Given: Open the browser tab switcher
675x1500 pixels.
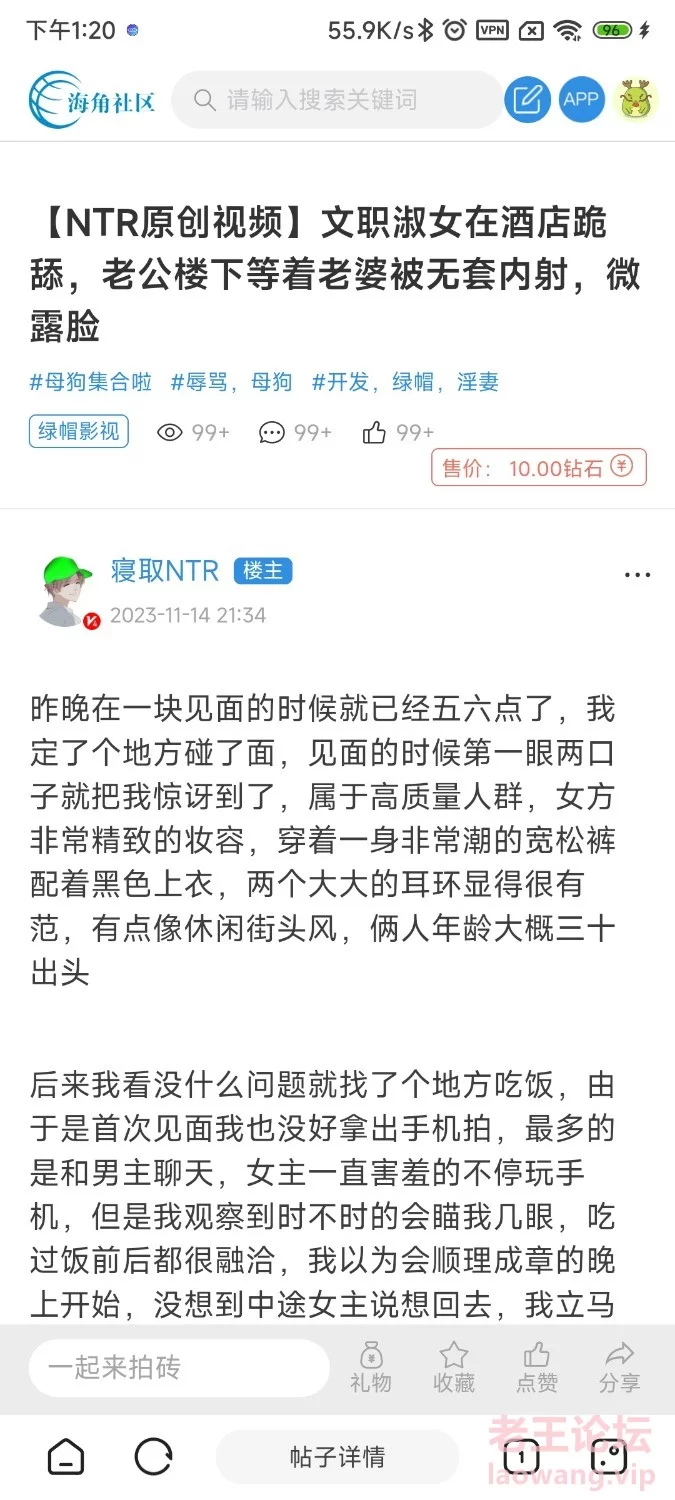Looking at the screenshot, I should click(x=522, y=1457).
